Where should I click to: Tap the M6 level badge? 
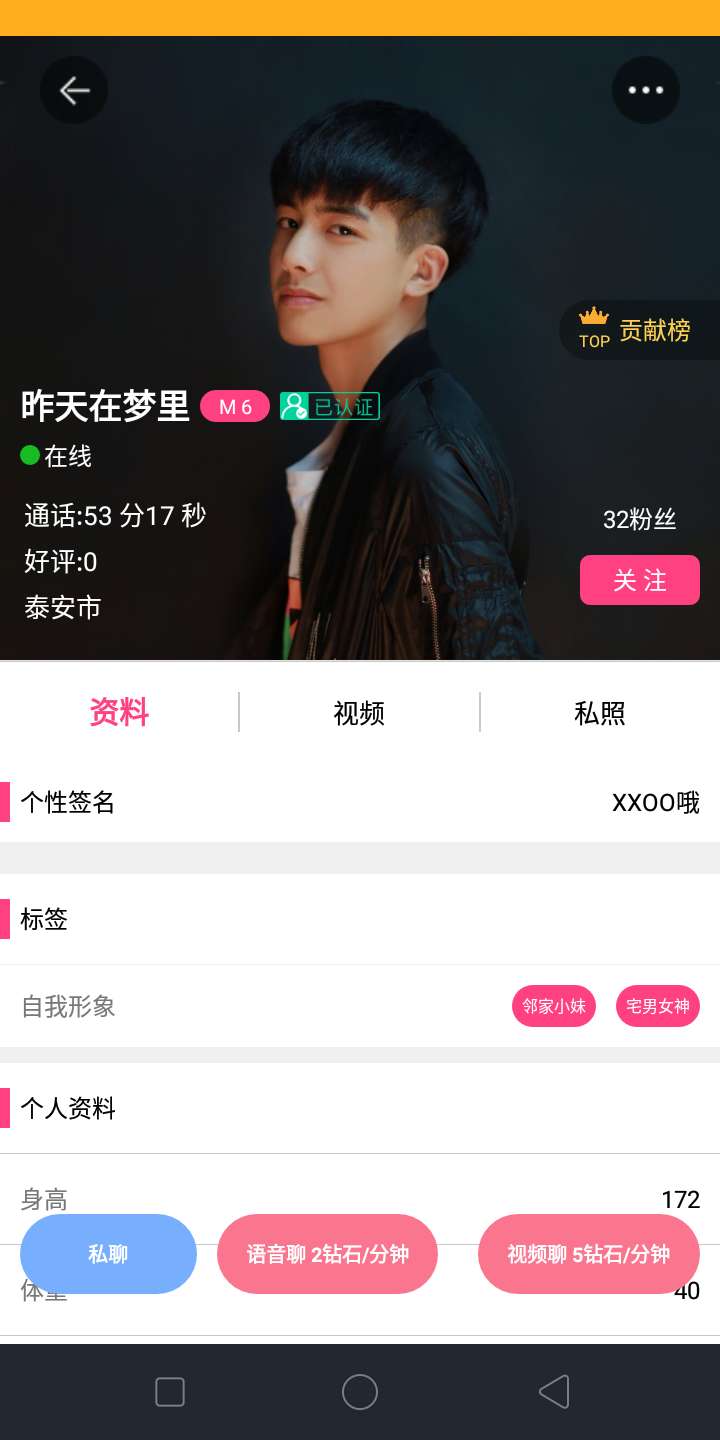[x=234, y=406]
